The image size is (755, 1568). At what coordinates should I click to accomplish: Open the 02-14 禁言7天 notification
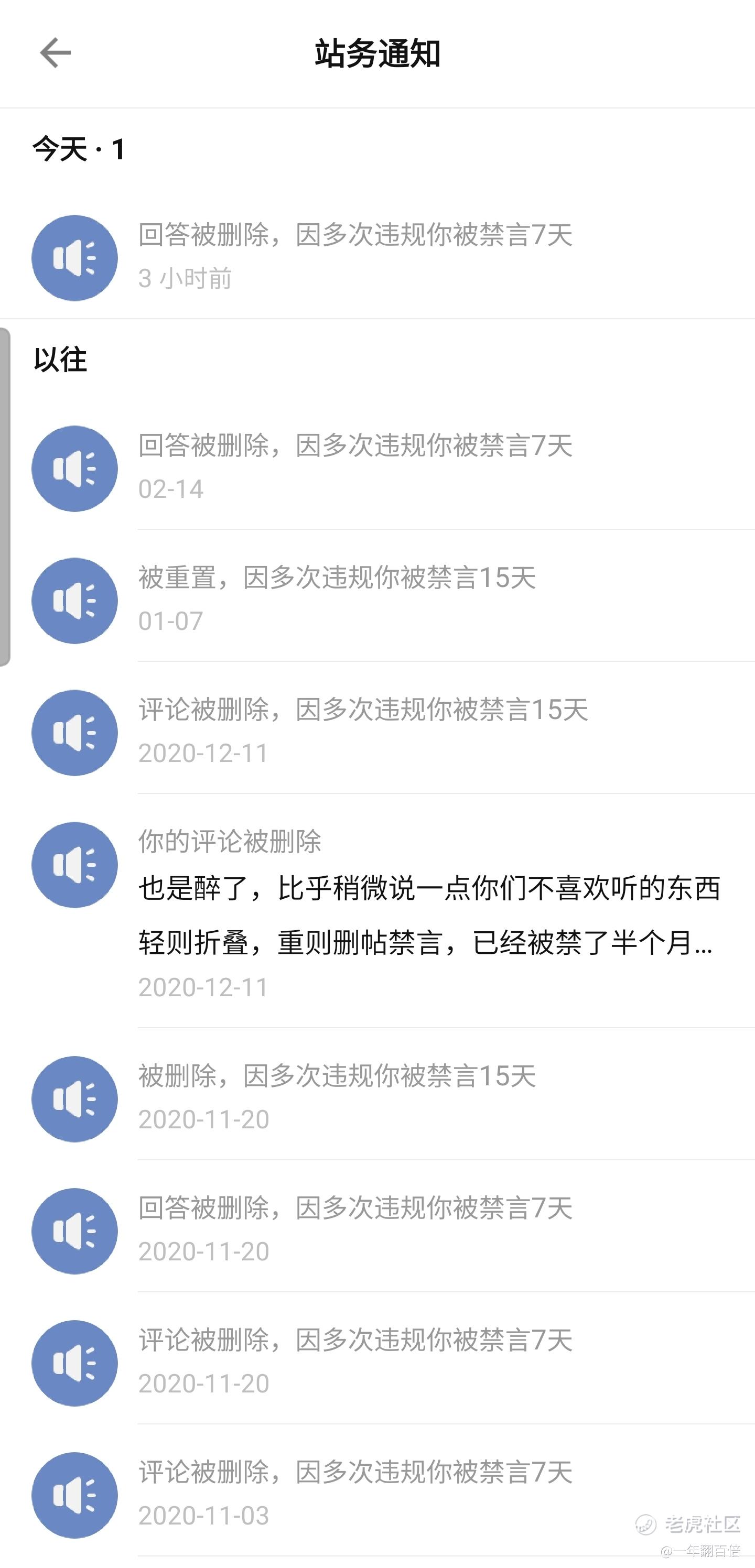click(x=377, y=469)
